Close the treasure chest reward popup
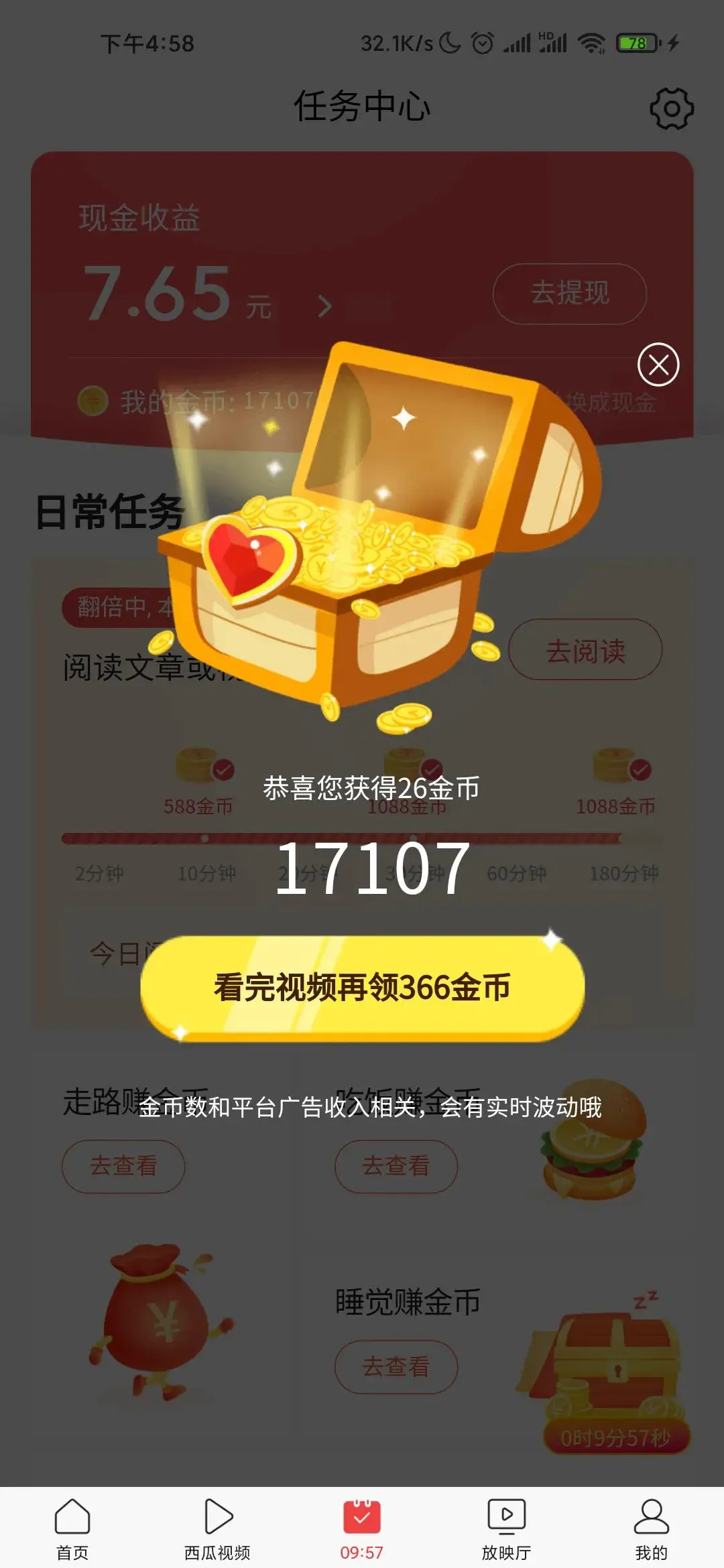Image resolution: width=724 pixels, height=1568 pixels. 658,365
